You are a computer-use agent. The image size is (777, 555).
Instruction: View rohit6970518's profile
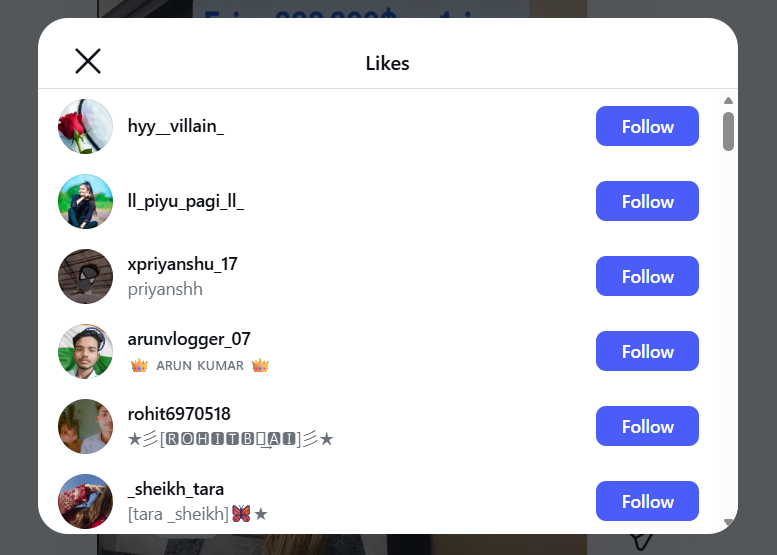[179, 414]
